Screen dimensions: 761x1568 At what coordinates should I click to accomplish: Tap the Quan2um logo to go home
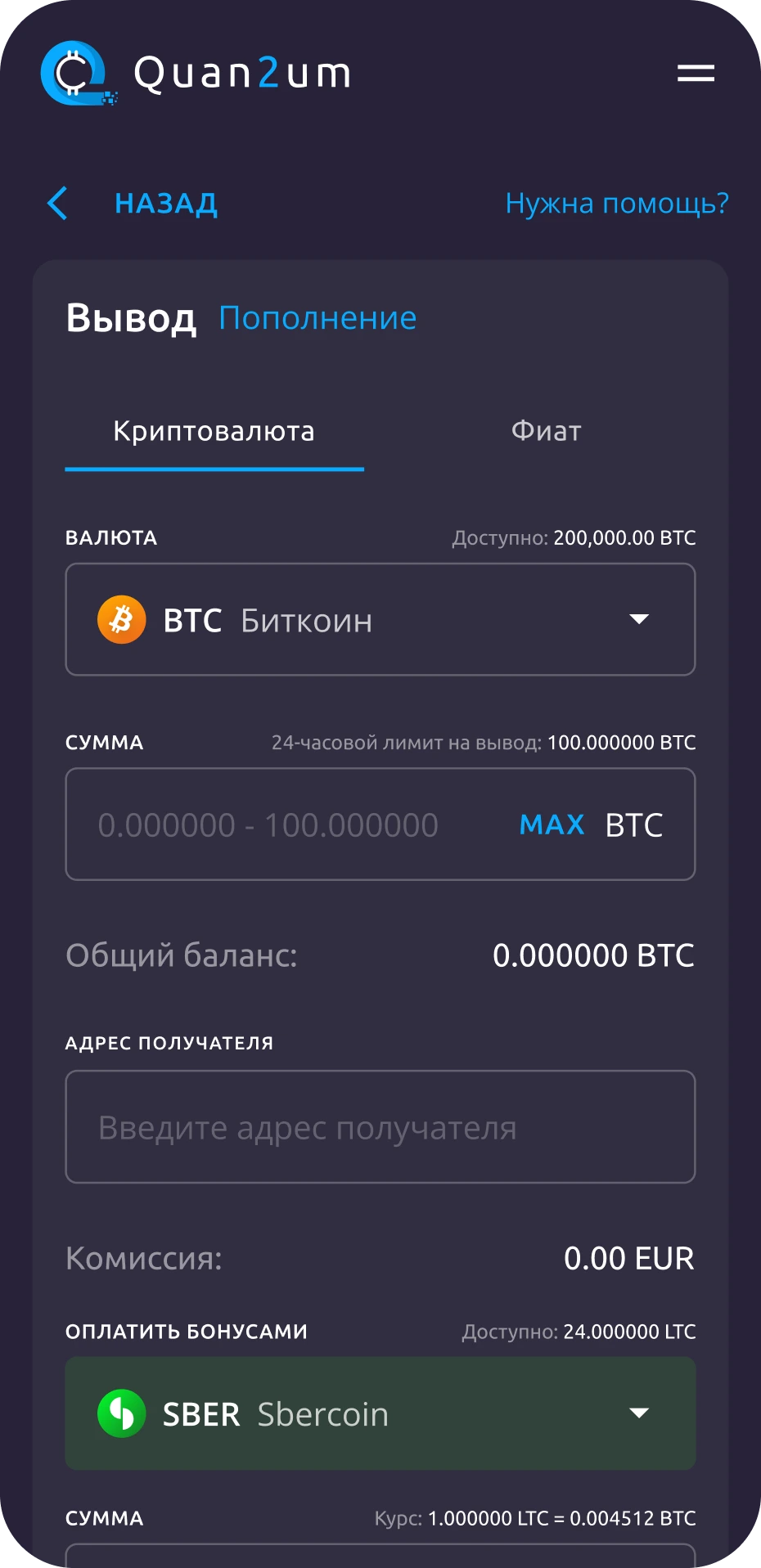click(196, 74)
